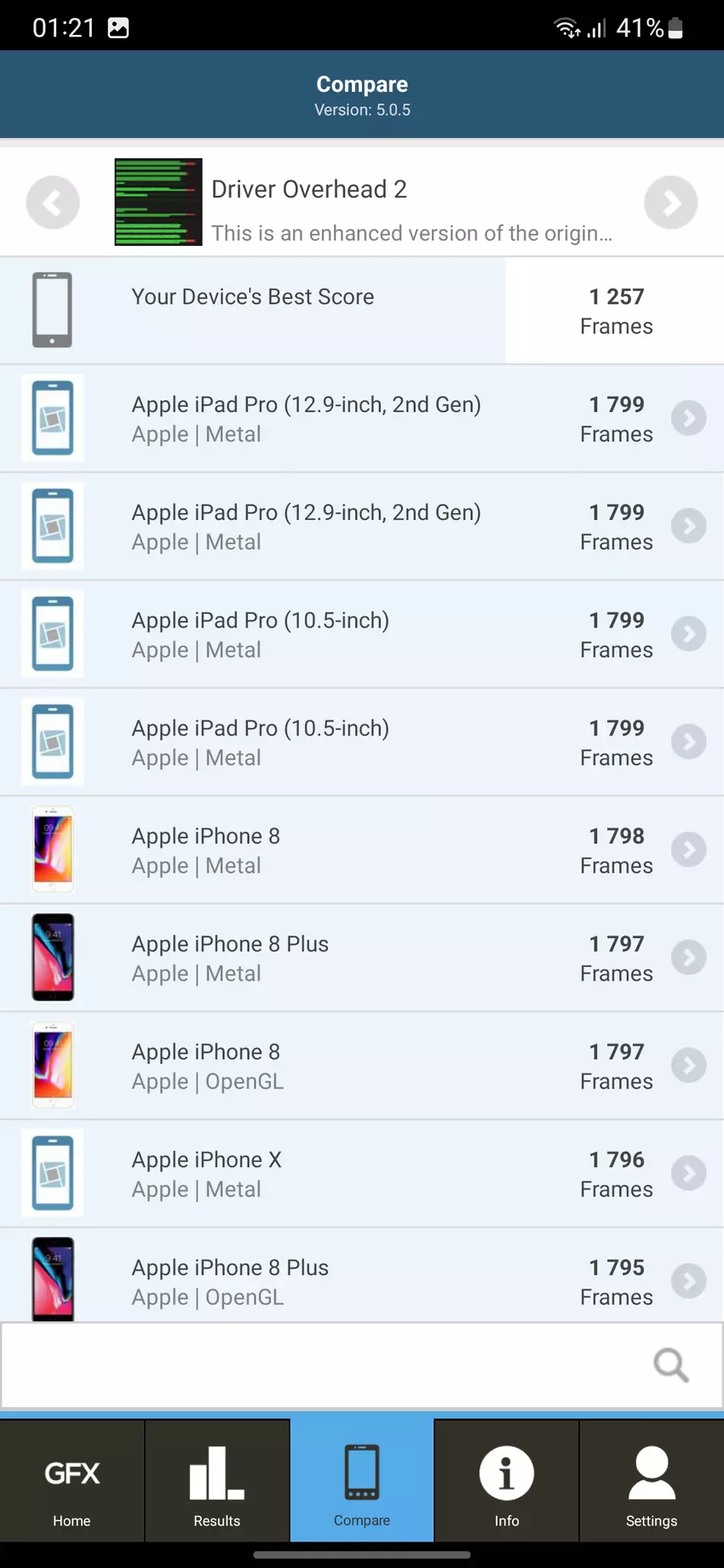Go to the next benchmark test
The image size is (724, 1568).
point(670,203)
